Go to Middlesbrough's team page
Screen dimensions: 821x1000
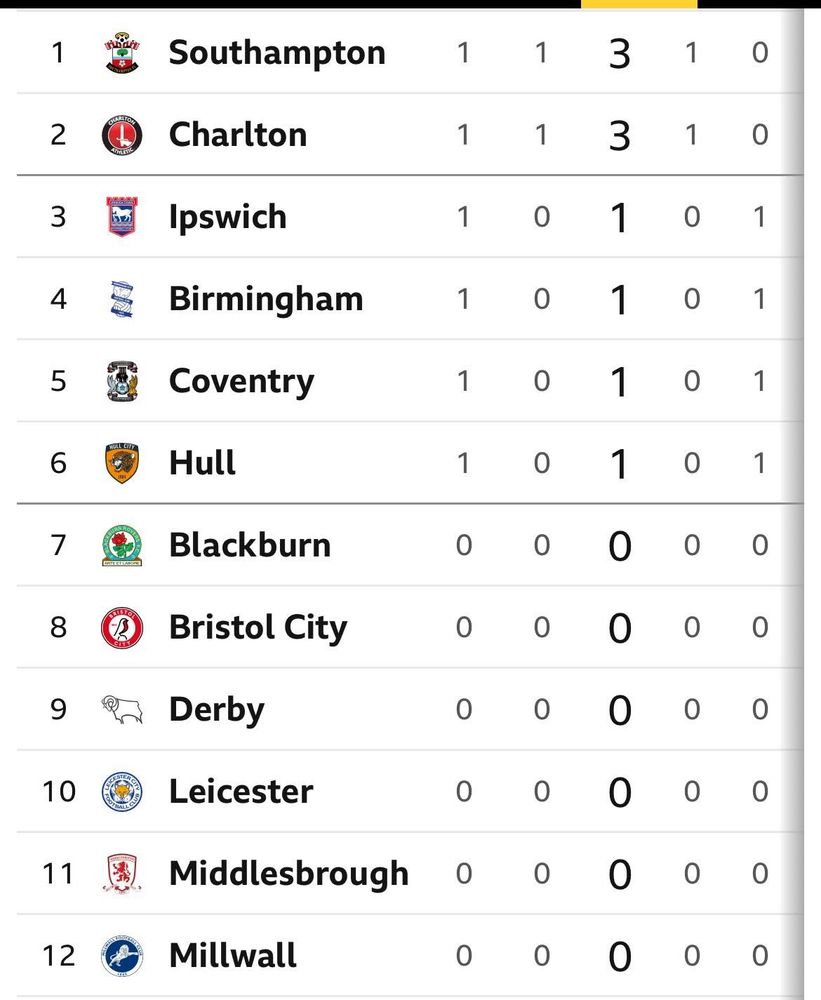click(288, 872)
